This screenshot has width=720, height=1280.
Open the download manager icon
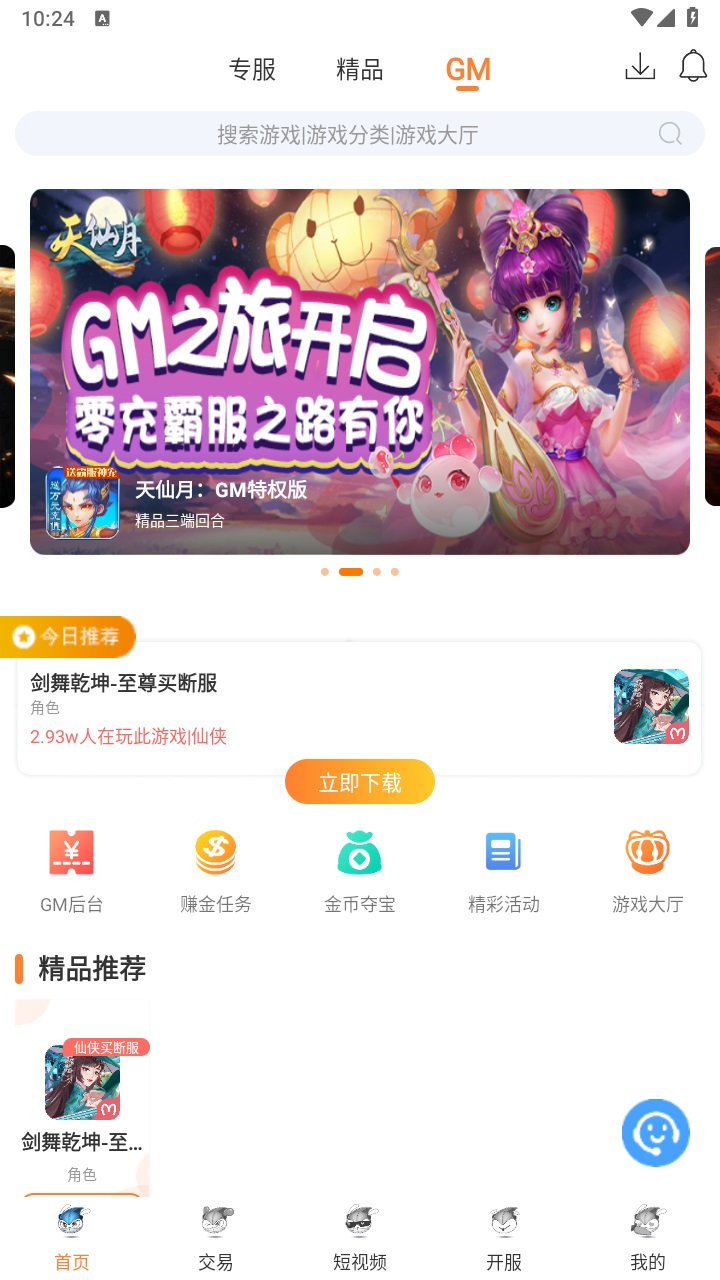click(640, 66)
